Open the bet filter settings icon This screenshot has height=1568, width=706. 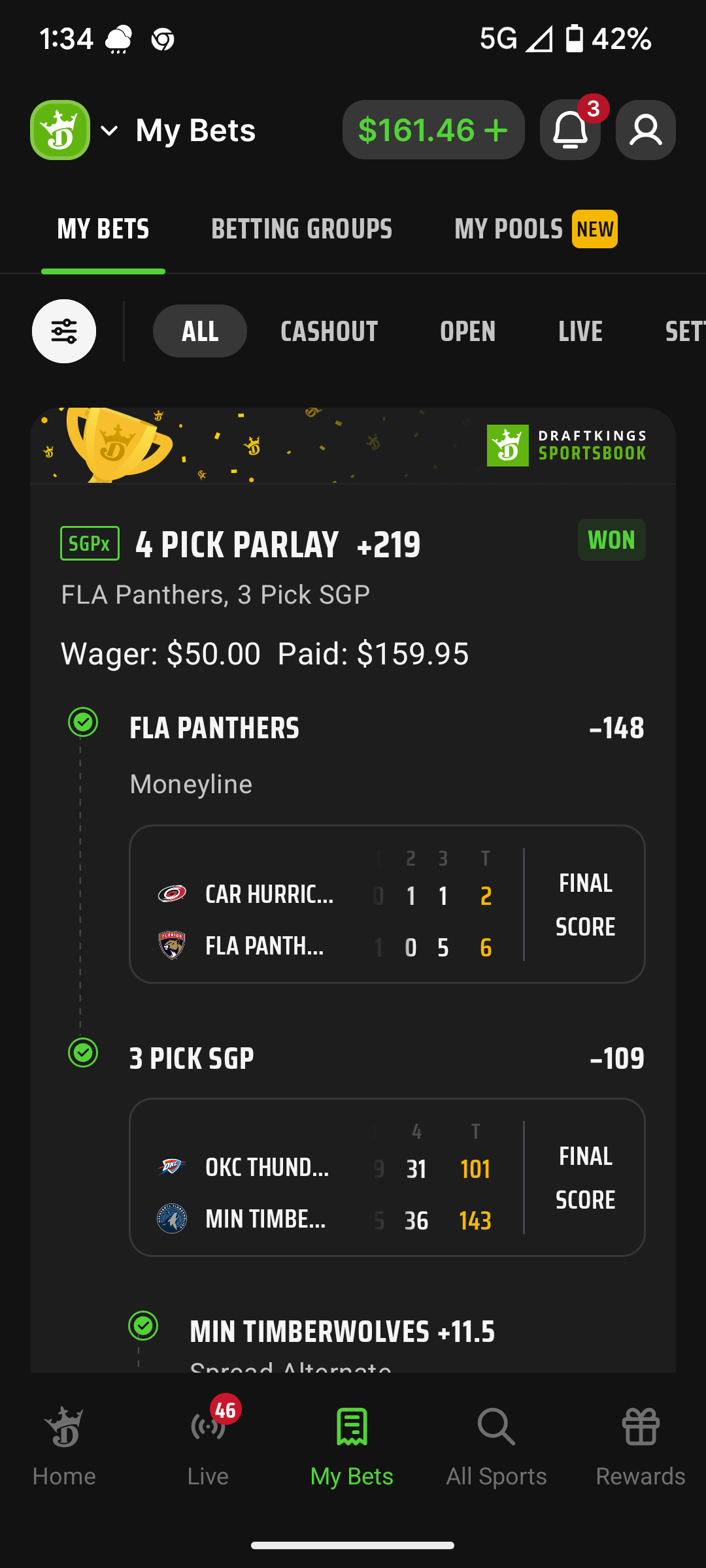[64, 331]
